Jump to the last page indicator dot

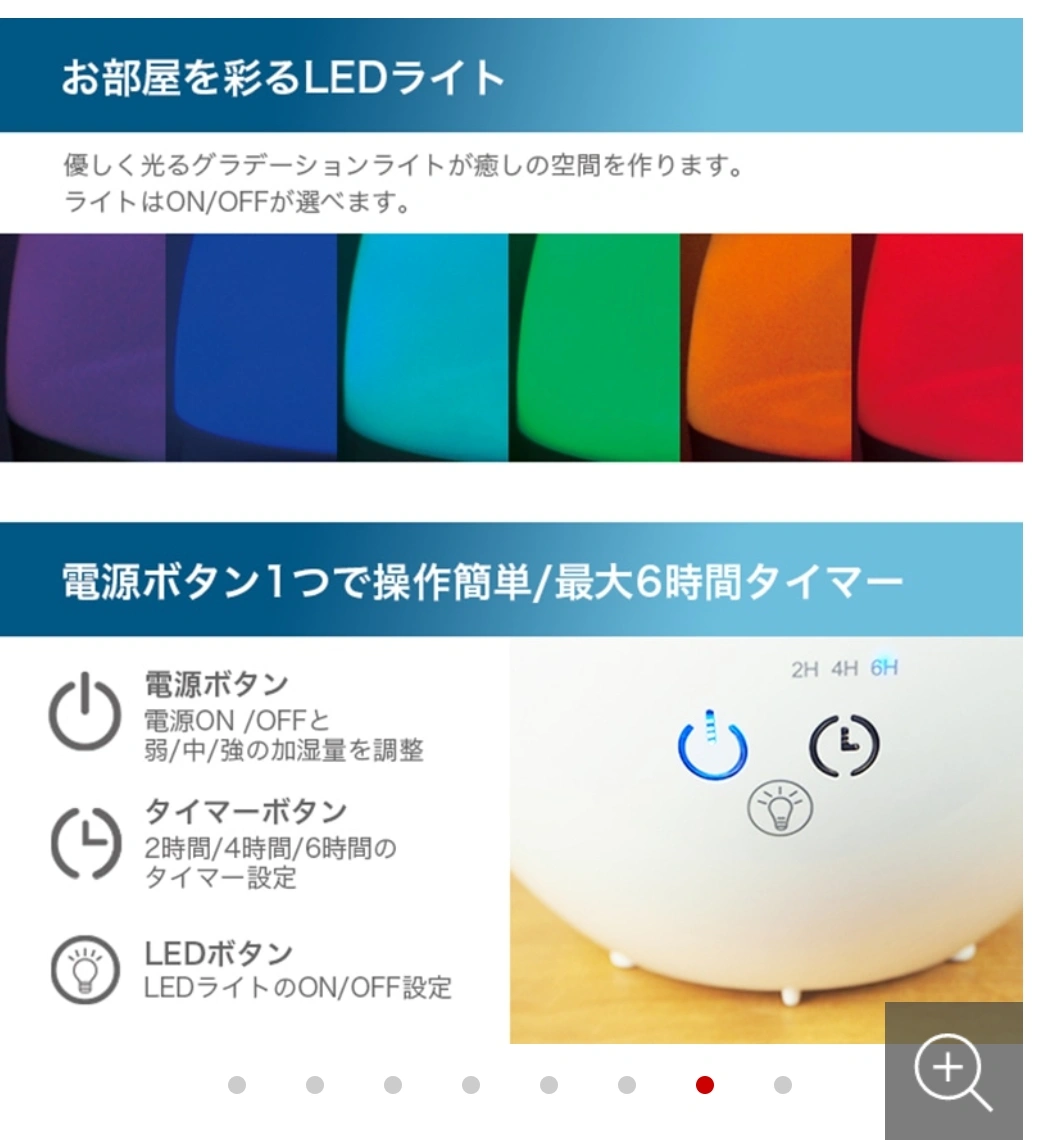pos(783,1085)
